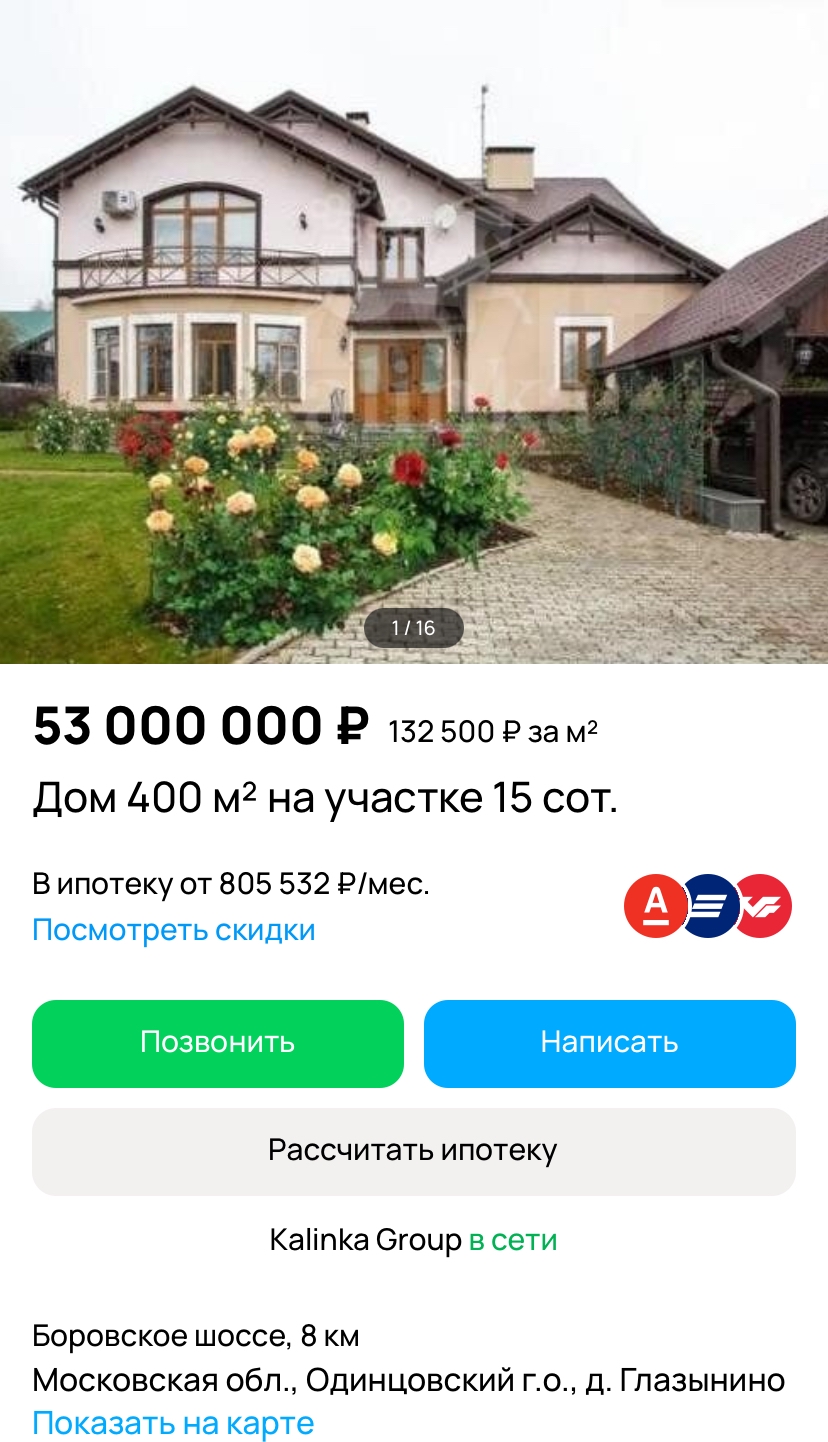The width and height of the screenshot is (828, 1442).
Task: Message the seller via Написать
Action: pyautogui.click(x=610, y=1043)
